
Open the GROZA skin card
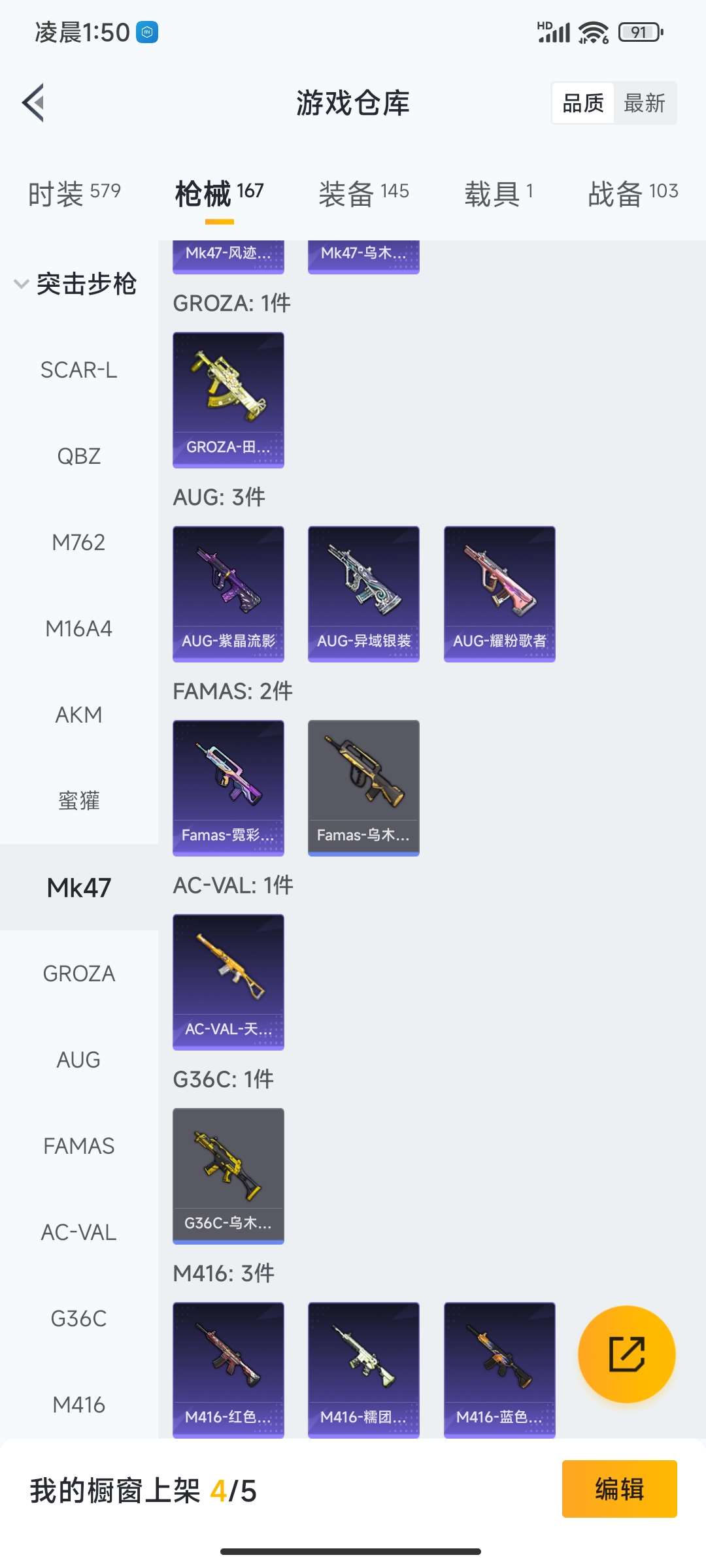pos(228,399)
